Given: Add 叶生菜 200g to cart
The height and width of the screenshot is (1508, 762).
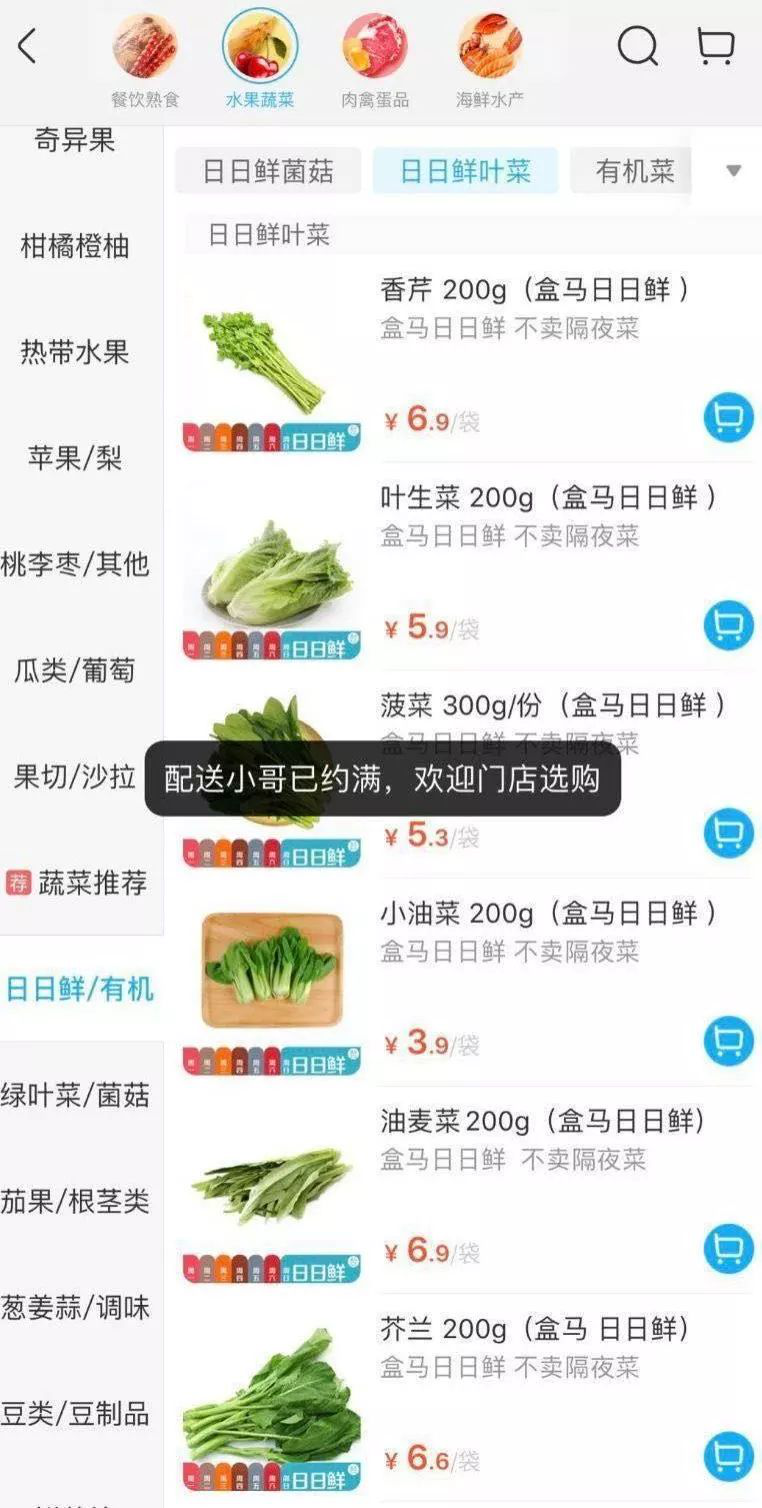Looking at the screenshot, I should point(729,626).
